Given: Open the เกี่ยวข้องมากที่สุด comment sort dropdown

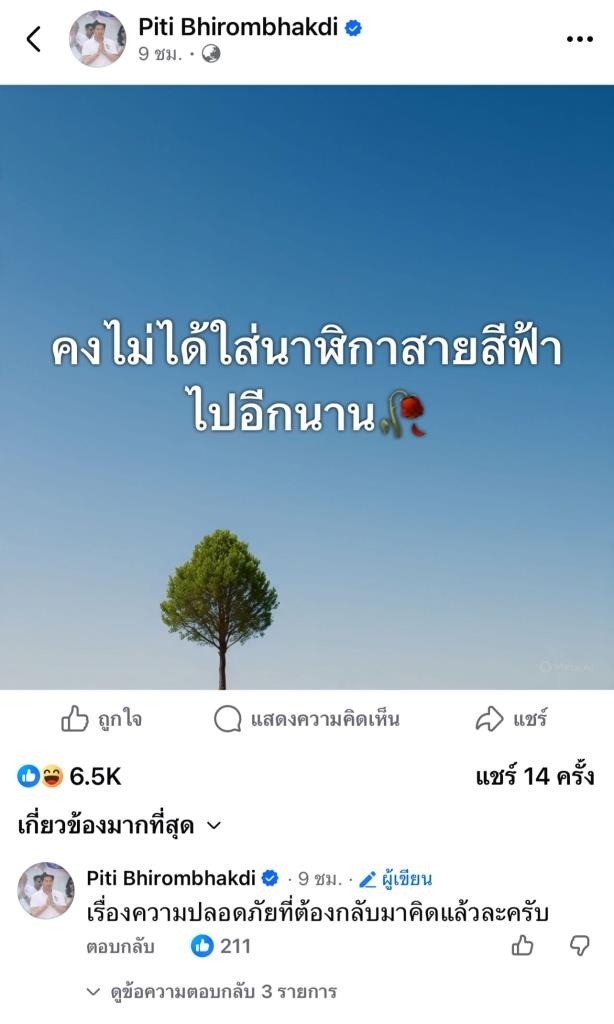Looking at the screenshot, I should tap(119, 826).
